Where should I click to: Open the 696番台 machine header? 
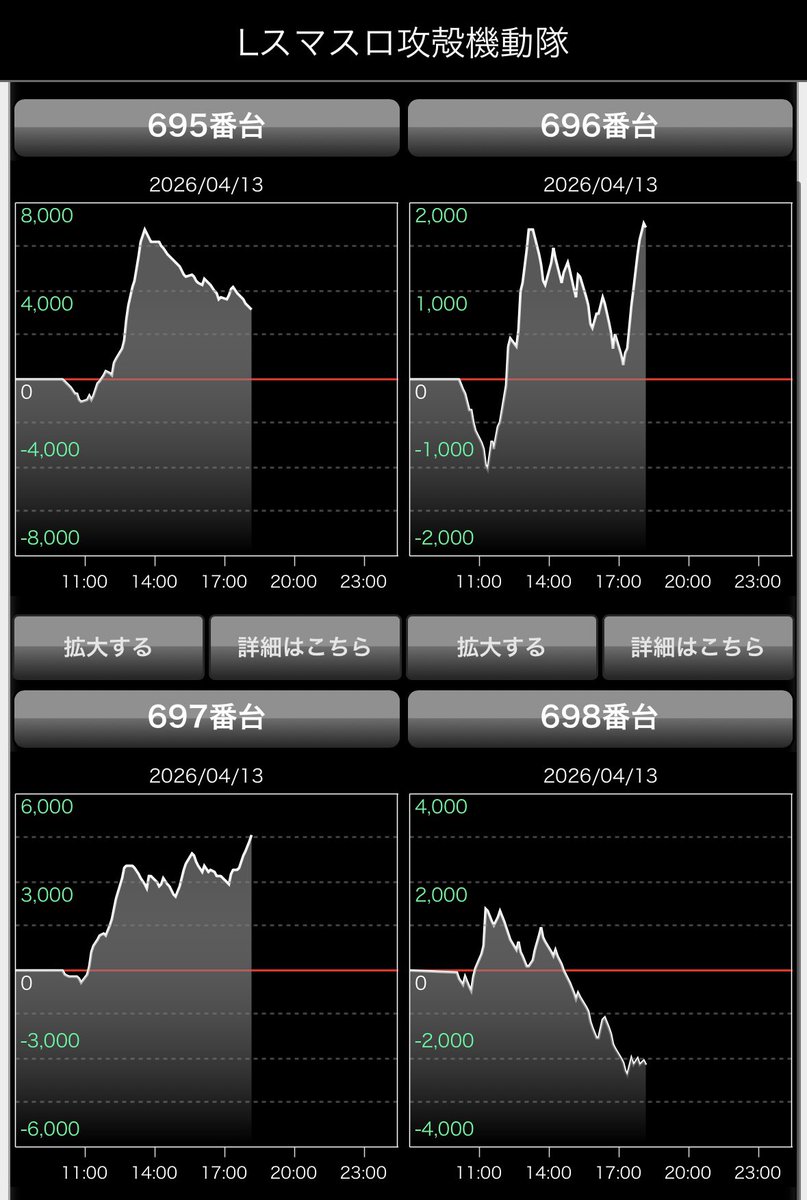(x=600, y=127)
